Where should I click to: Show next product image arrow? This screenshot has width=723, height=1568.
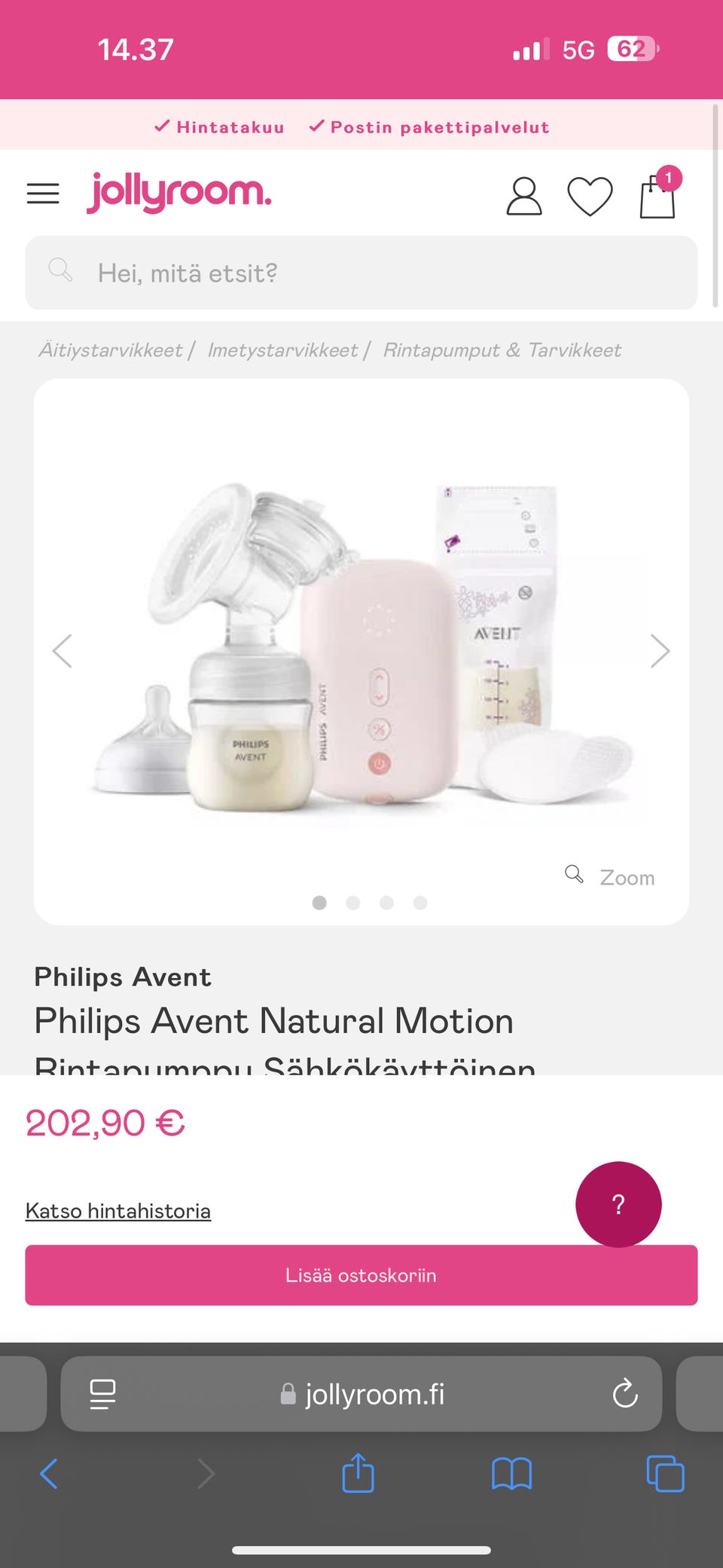point(660,651)
